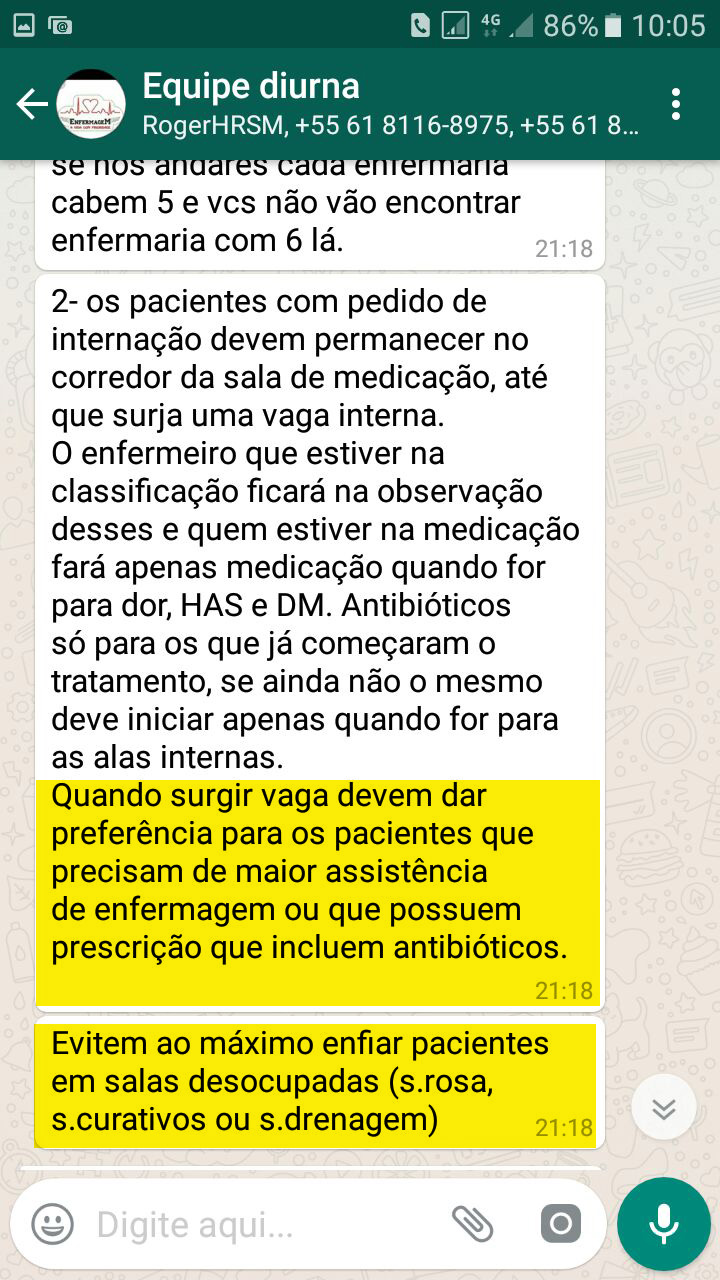Open the camera to send a photo
This screenshot has height=1280, width=720.
coord(560,1224)
